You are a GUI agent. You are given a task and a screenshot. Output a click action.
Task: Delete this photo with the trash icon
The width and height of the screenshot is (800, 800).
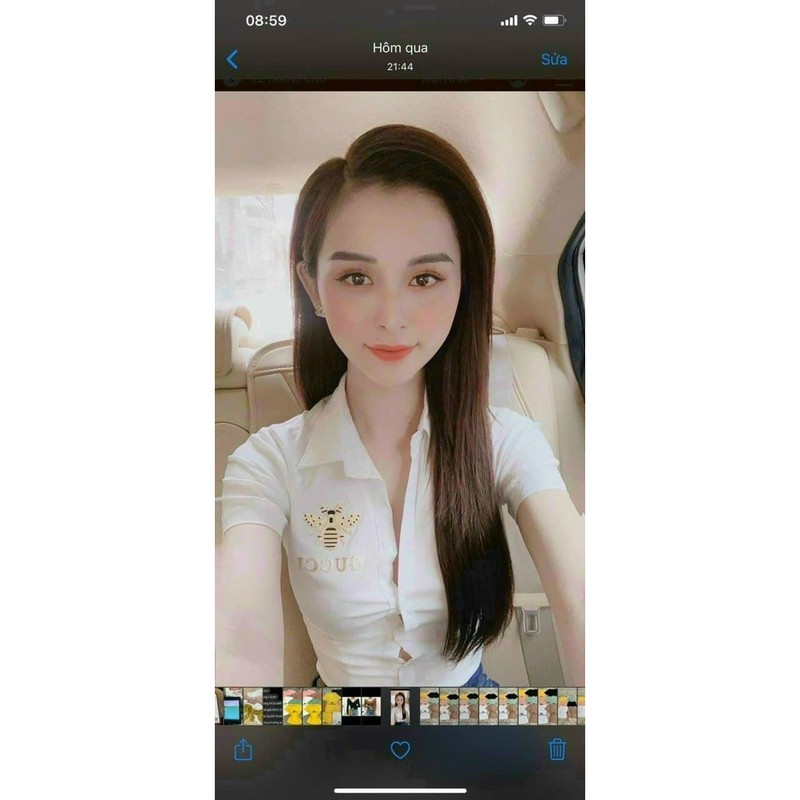click(x=557, y=749)
